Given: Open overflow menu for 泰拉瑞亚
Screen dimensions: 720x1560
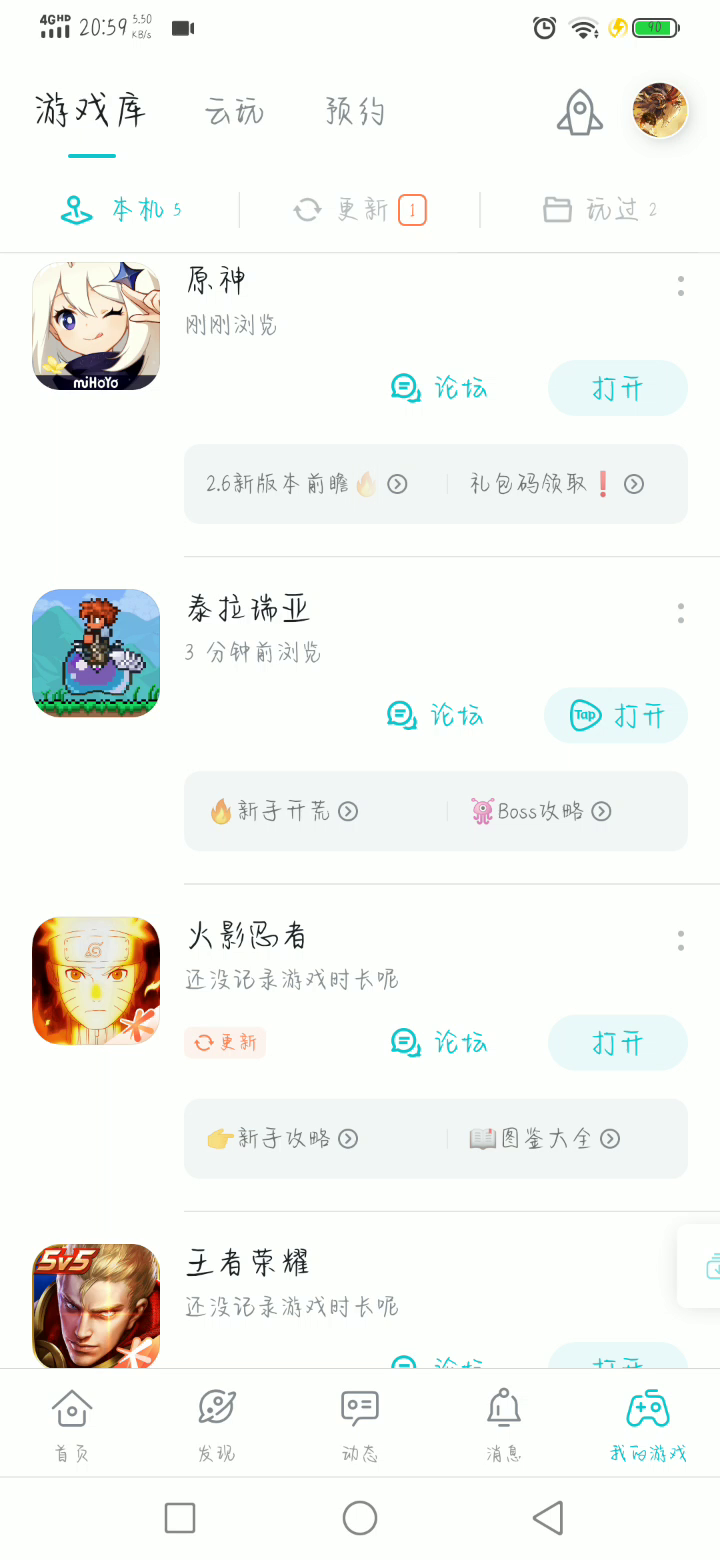Looking at the screenshot, I should point(680,613).
